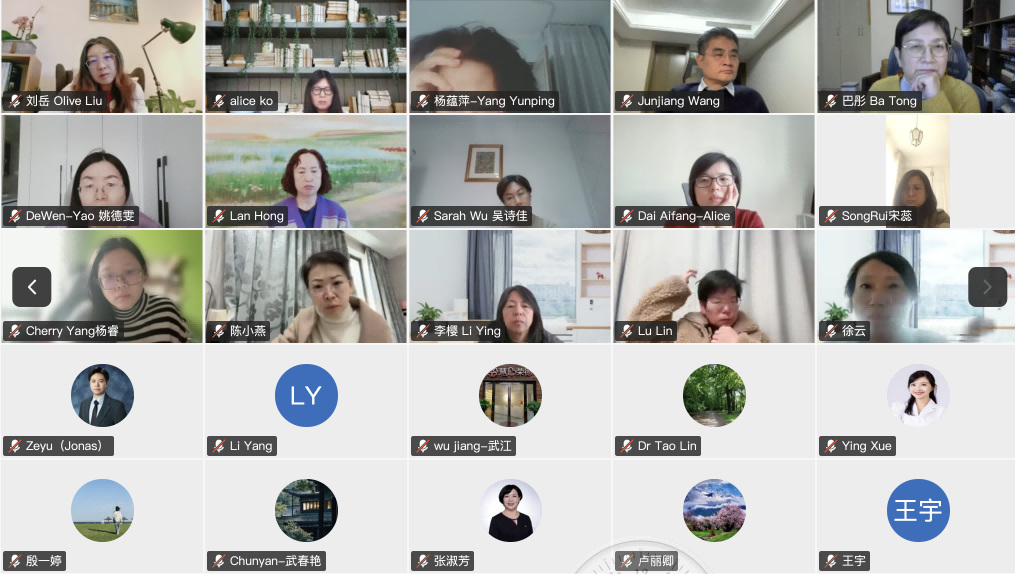Select alice ko's video tile
The height and width of the screenshot is (574, 1015).
click(x=306, y=55)
